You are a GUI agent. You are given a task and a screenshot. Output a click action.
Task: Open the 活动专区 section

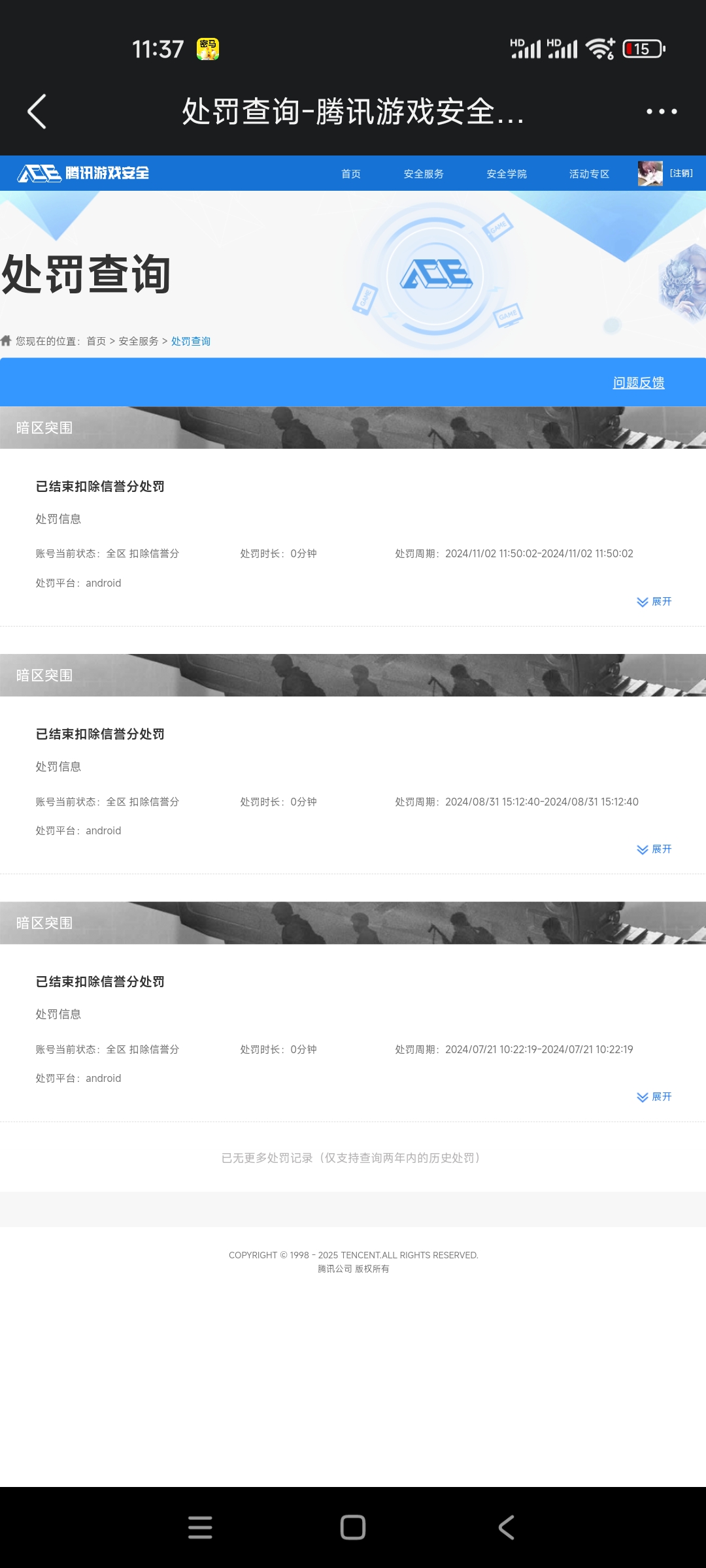pos(588,174)
